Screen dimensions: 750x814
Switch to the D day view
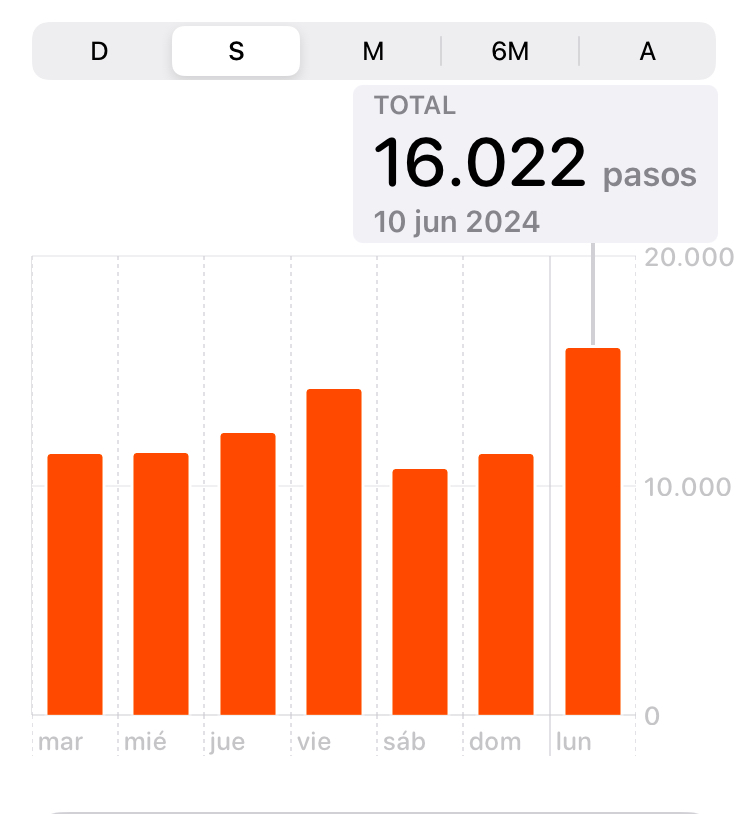[99, 51]
